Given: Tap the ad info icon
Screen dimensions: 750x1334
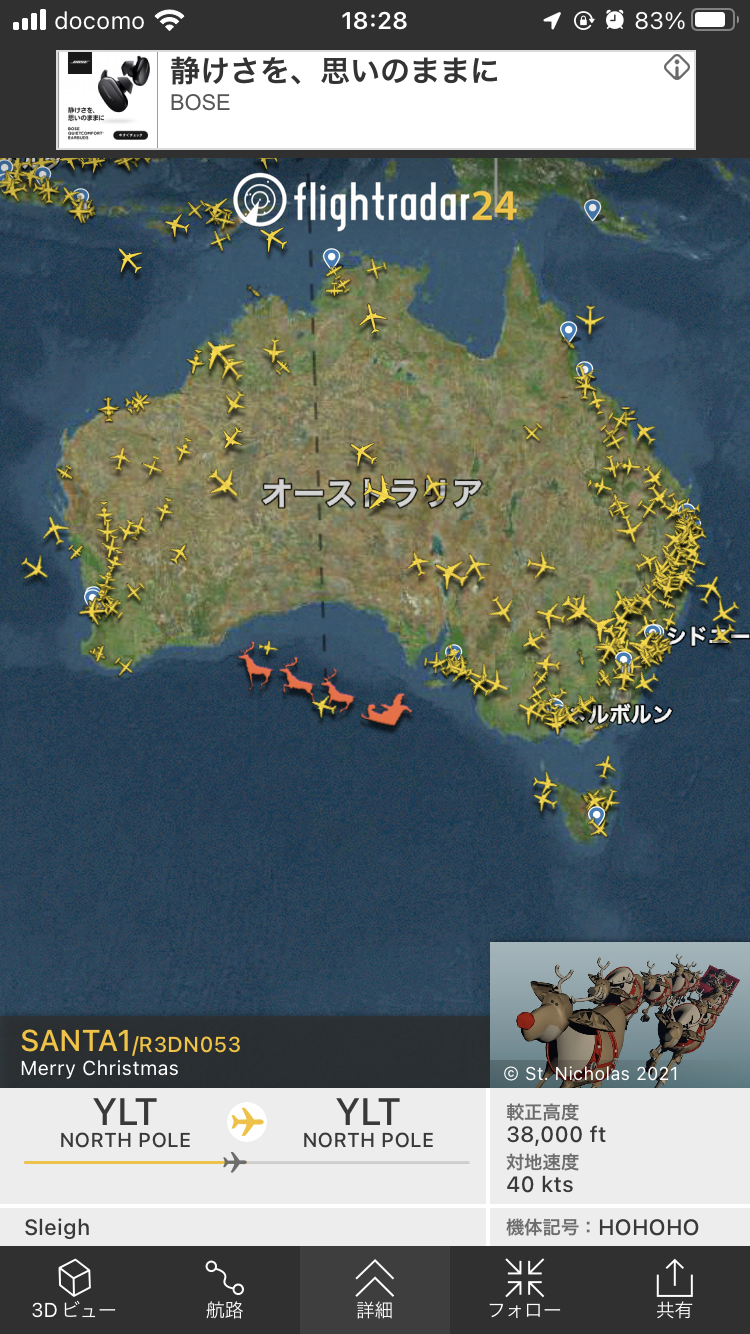Looking at the screenshot, I should (677, 68).
